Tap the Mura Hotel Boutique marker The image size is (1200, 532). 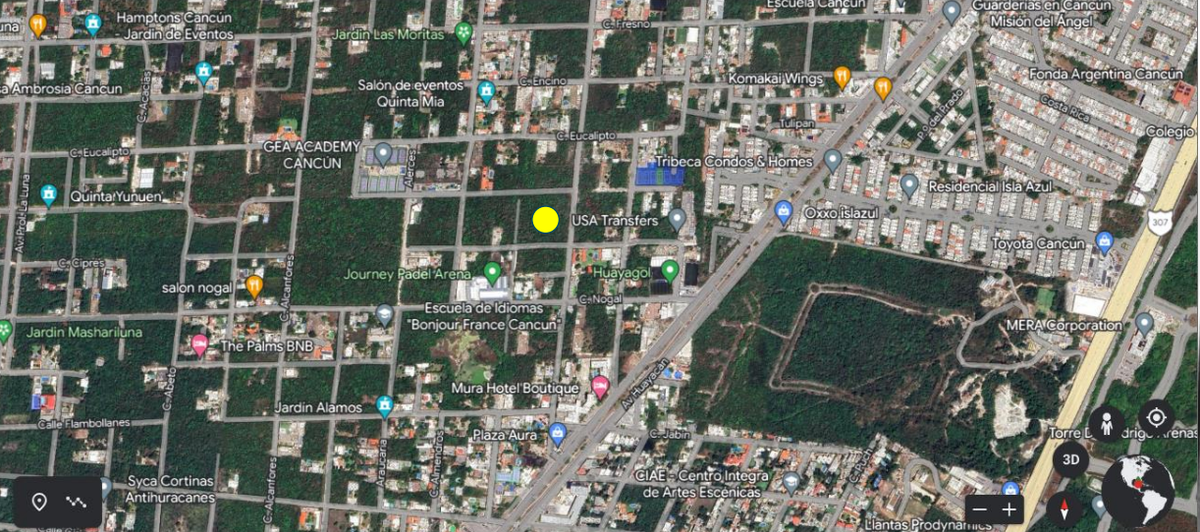coord(600,386)
